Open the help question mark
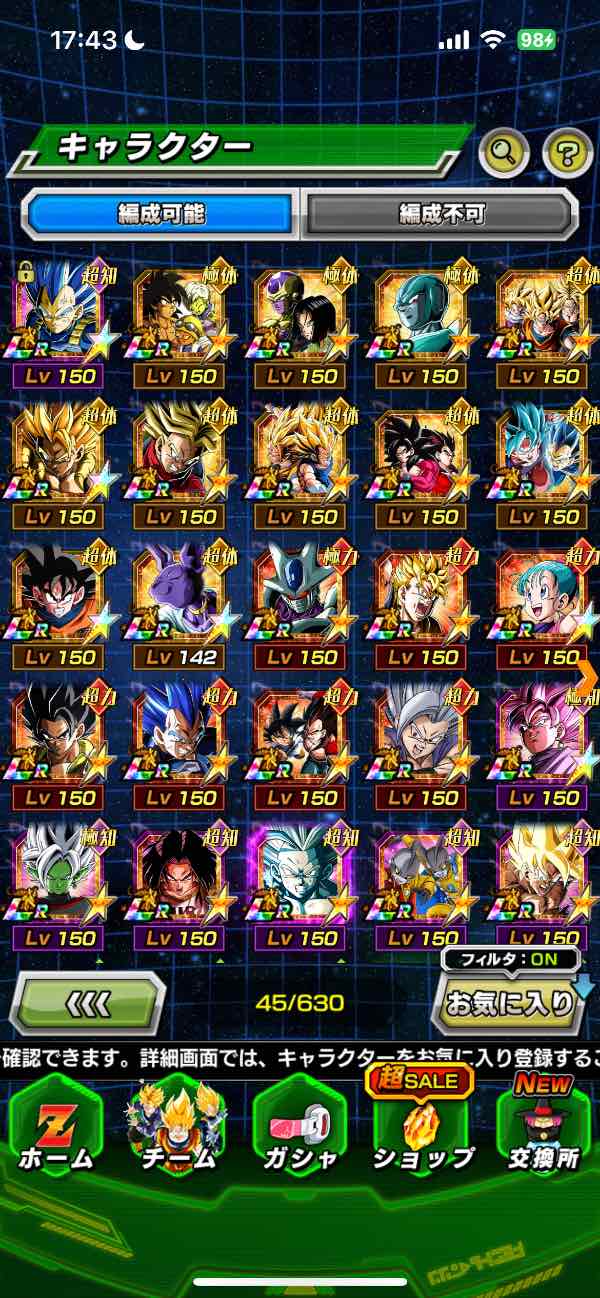Image resolution: width=600 pixels, height=1298 pixels. [567, 154]
